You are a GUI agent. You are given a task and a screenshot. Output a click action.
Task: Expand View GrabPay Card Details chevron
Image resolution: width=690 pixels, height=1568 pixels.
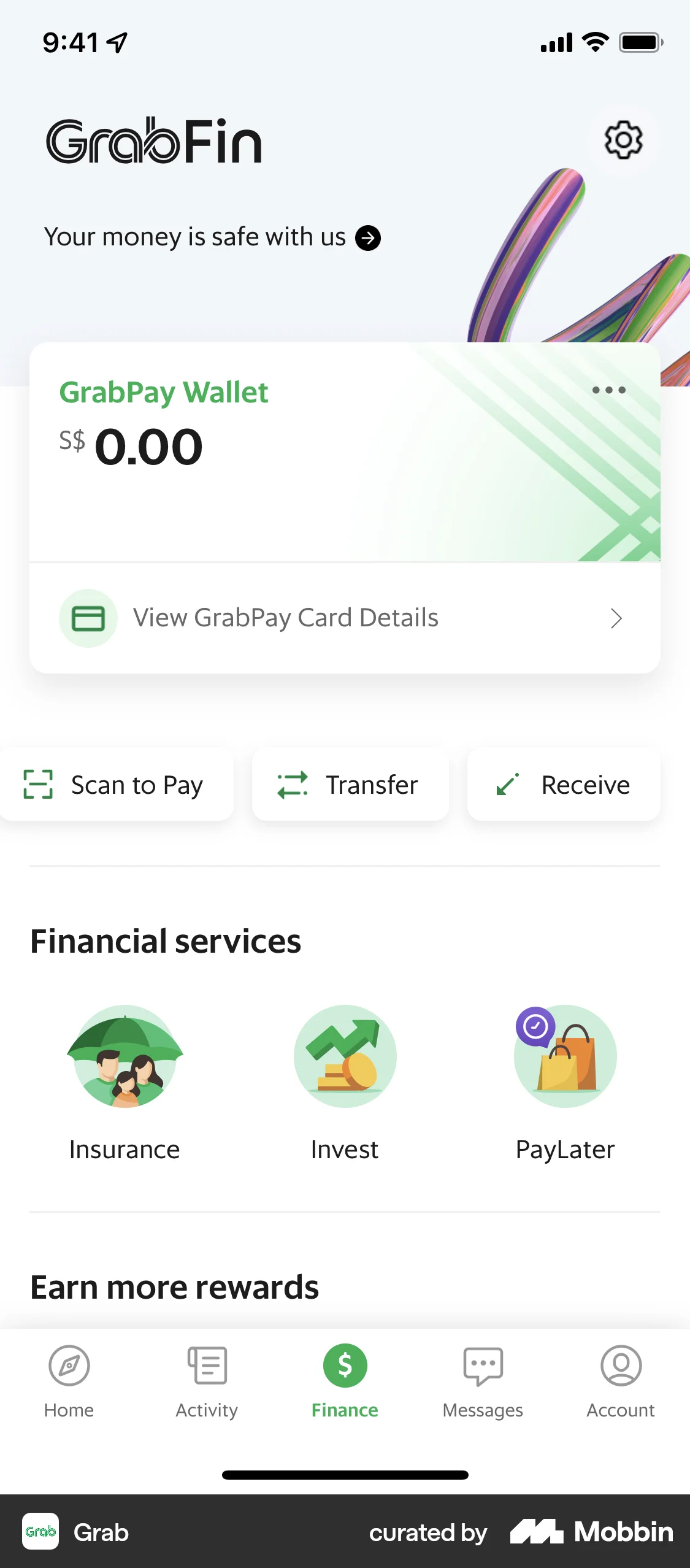[617, 618]
